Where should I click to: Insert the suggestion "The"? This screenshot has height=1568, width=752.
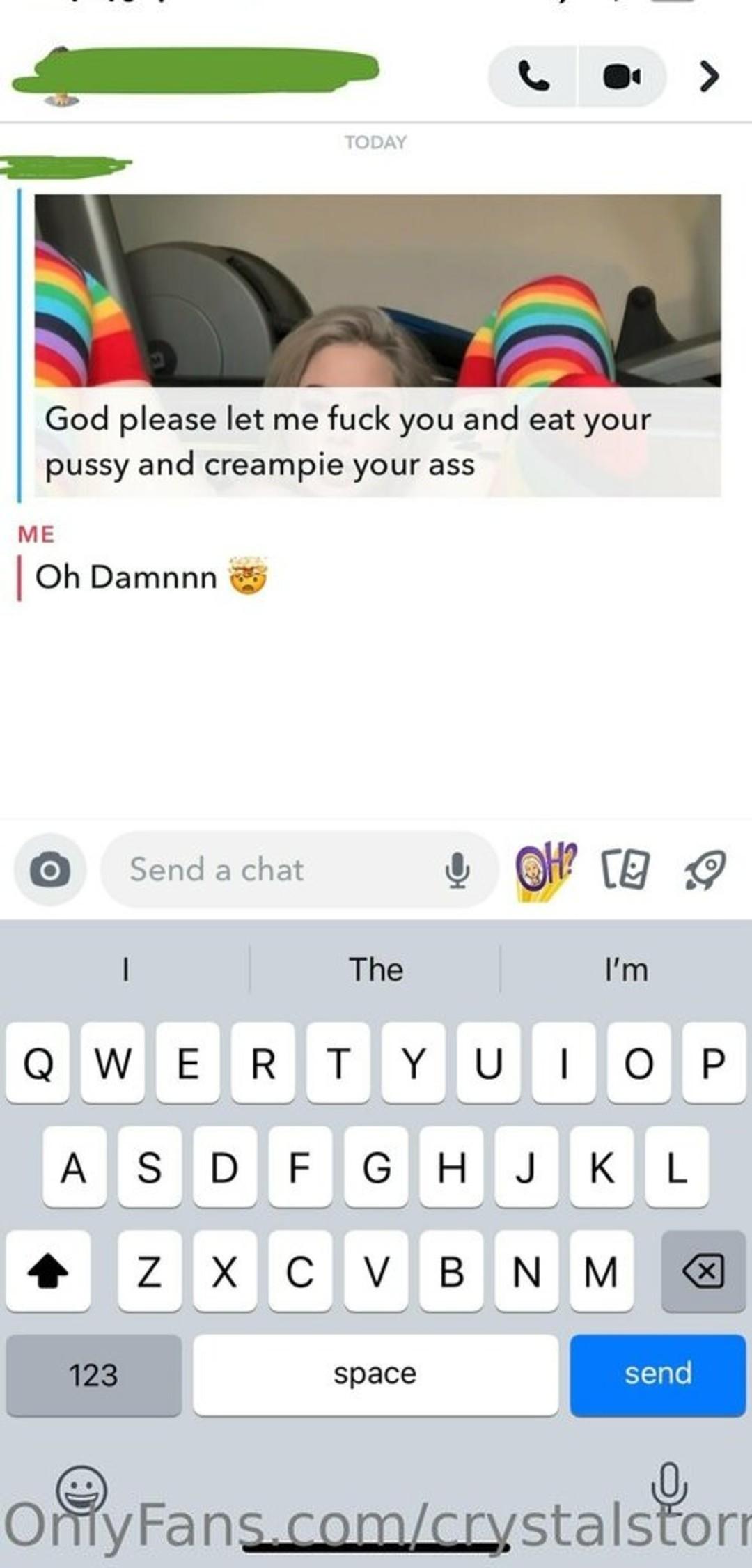[x=375, y=969]
